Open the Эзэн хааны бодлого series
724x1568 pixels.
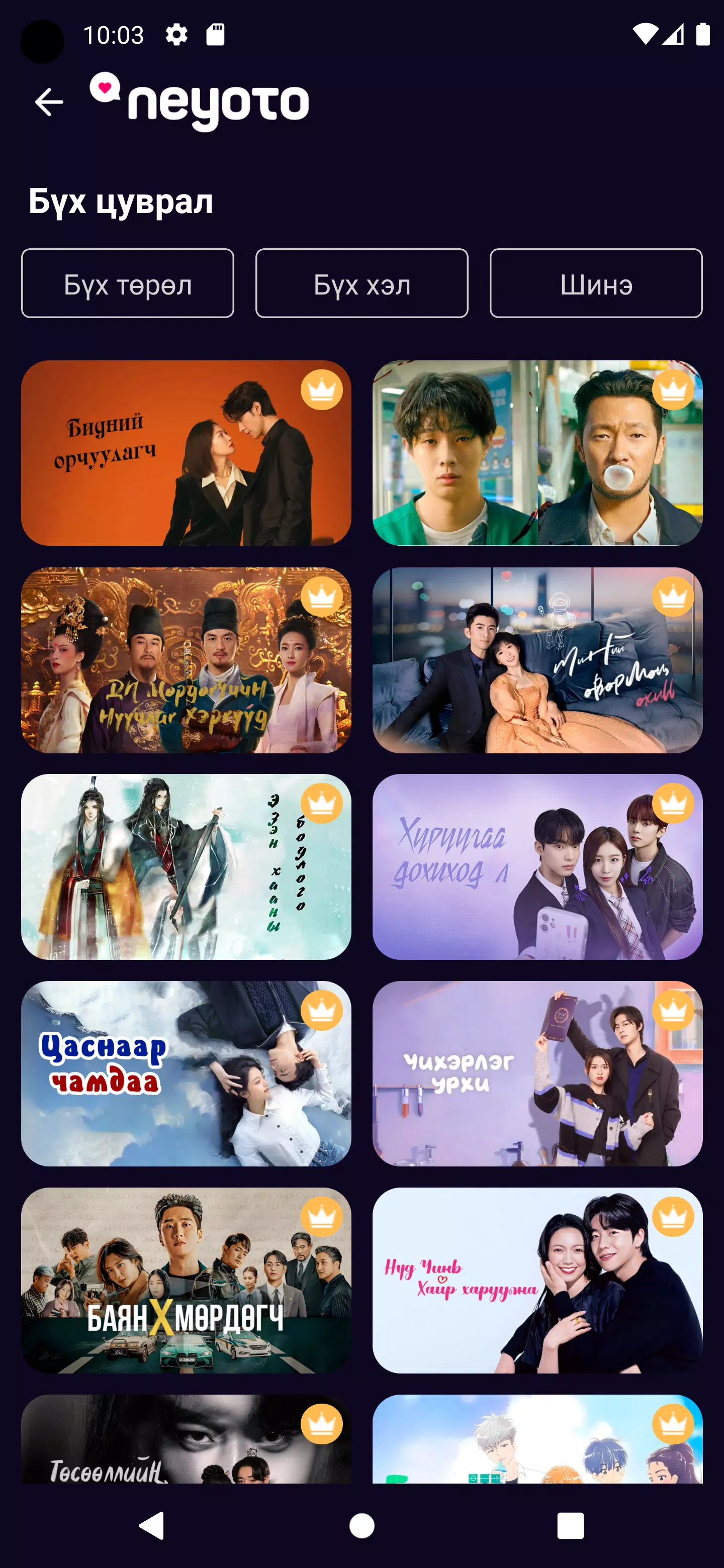186,866
